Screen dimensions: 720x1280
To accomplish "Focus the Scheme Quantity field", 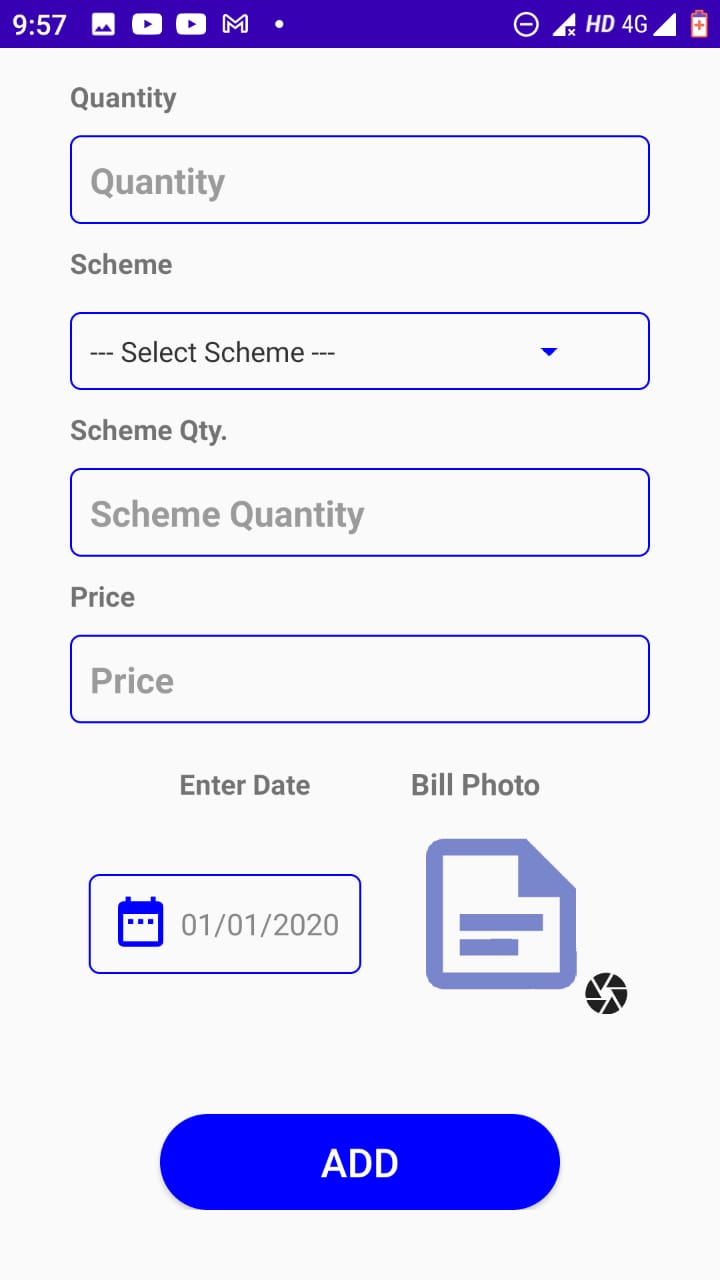I will click(360, 513).
